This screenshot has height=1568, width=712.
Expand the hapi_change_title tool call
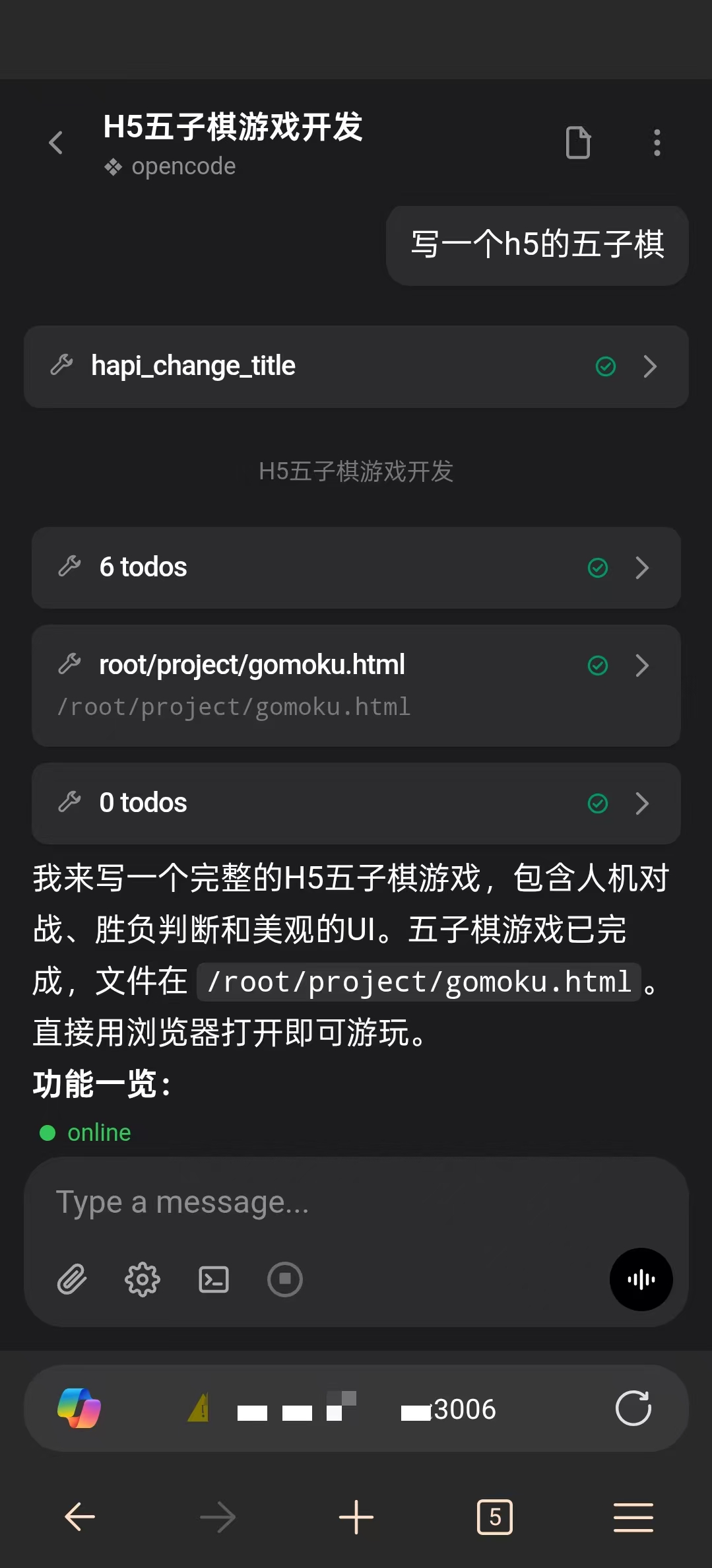coord(356,366)
